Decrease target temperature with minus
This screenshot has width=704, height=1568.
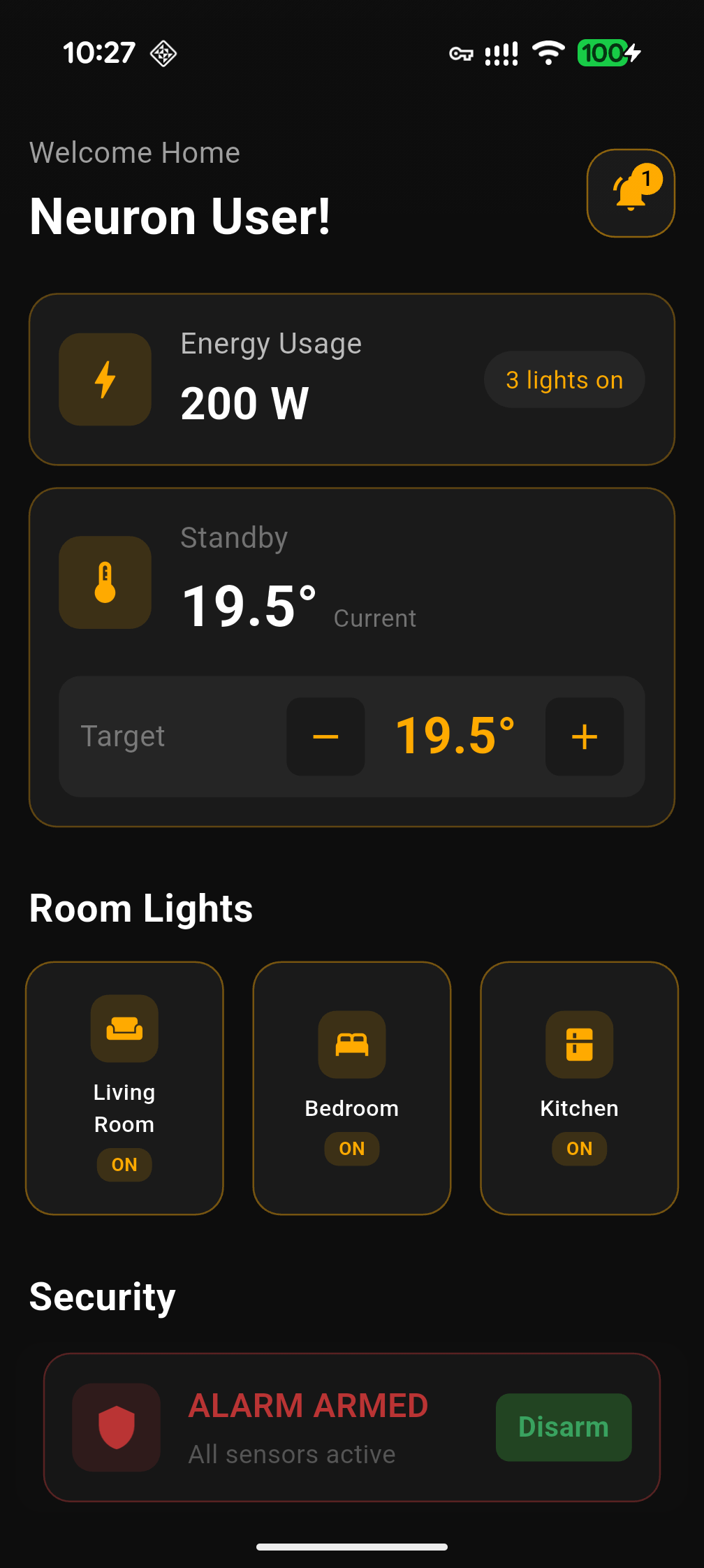[325, 736]
